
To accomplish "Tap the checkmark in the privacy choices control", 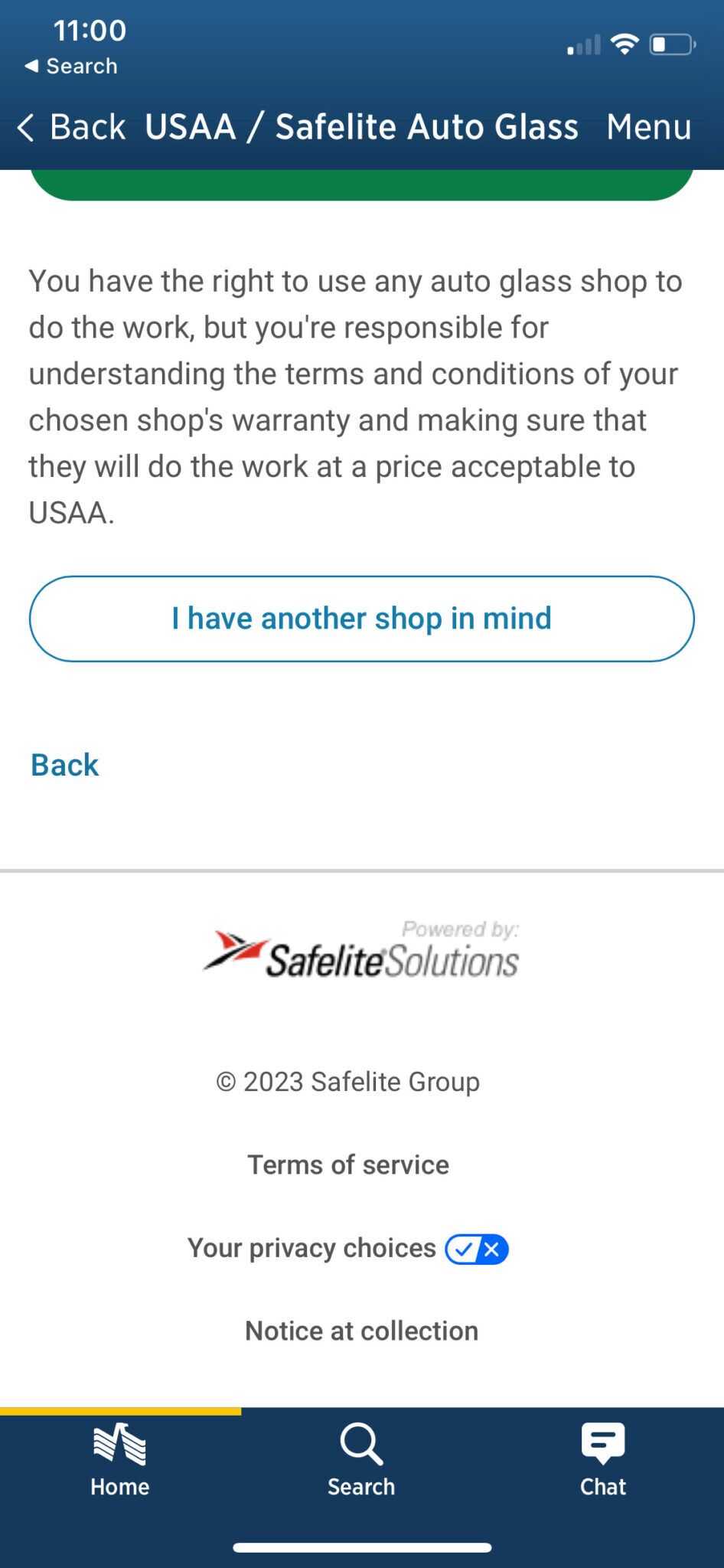I will pos(462,1249).
